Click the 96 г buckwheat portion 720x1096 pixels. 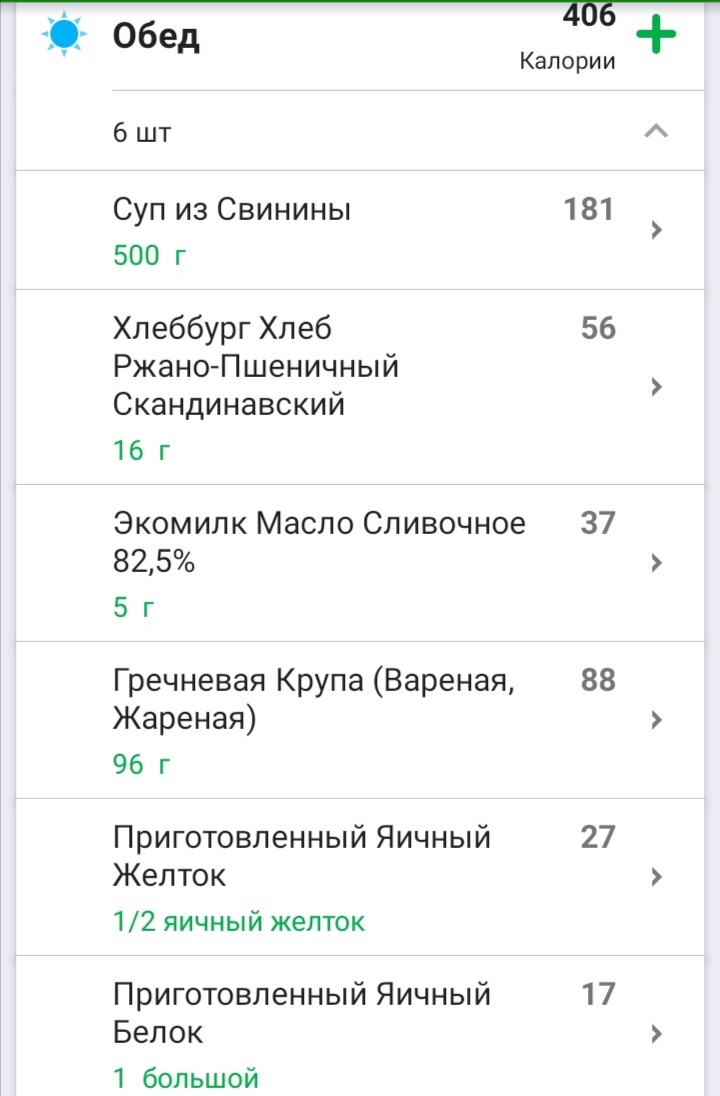(140, 763)
